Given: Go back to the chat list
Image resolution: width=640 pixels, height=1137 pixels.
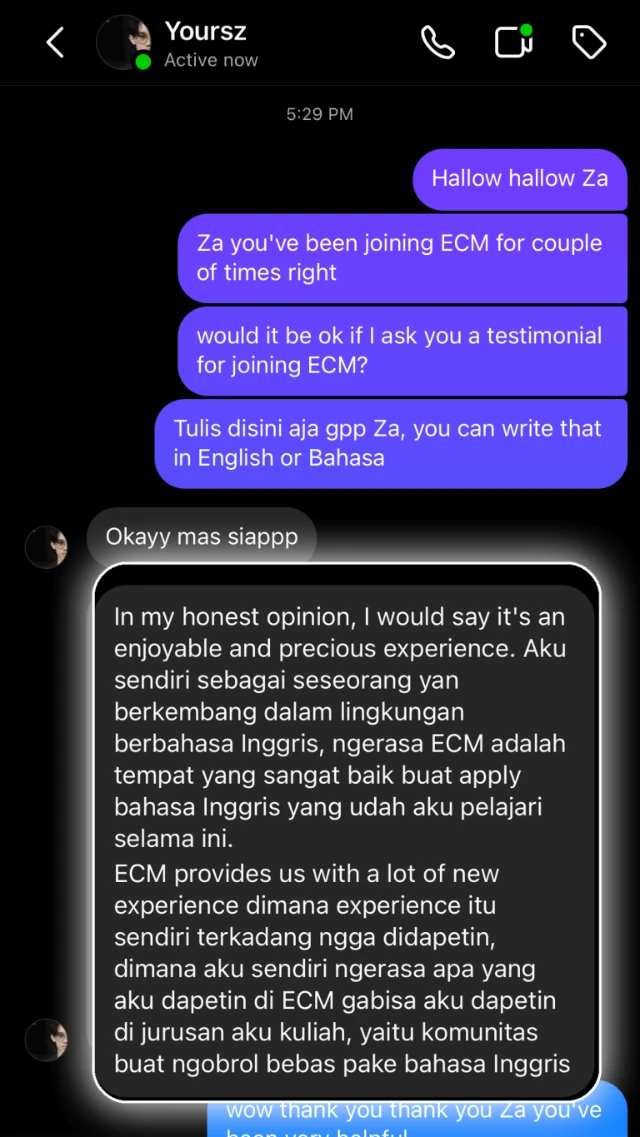Looking at the screenshot, I should 56,43.
